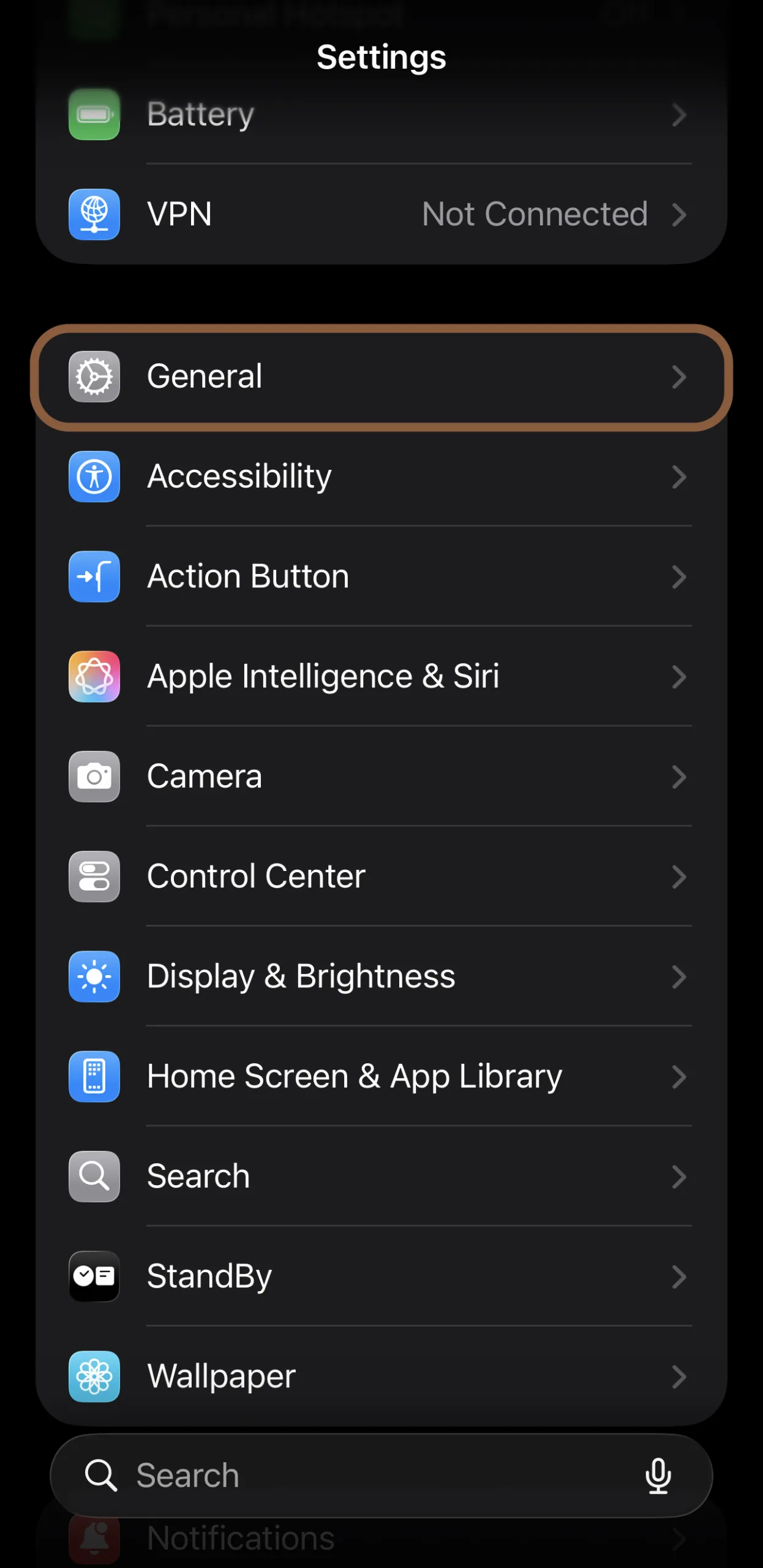Open Battery settings
Image resolution: width=763 pixels, height=1568 pixels.
[380, 115]
